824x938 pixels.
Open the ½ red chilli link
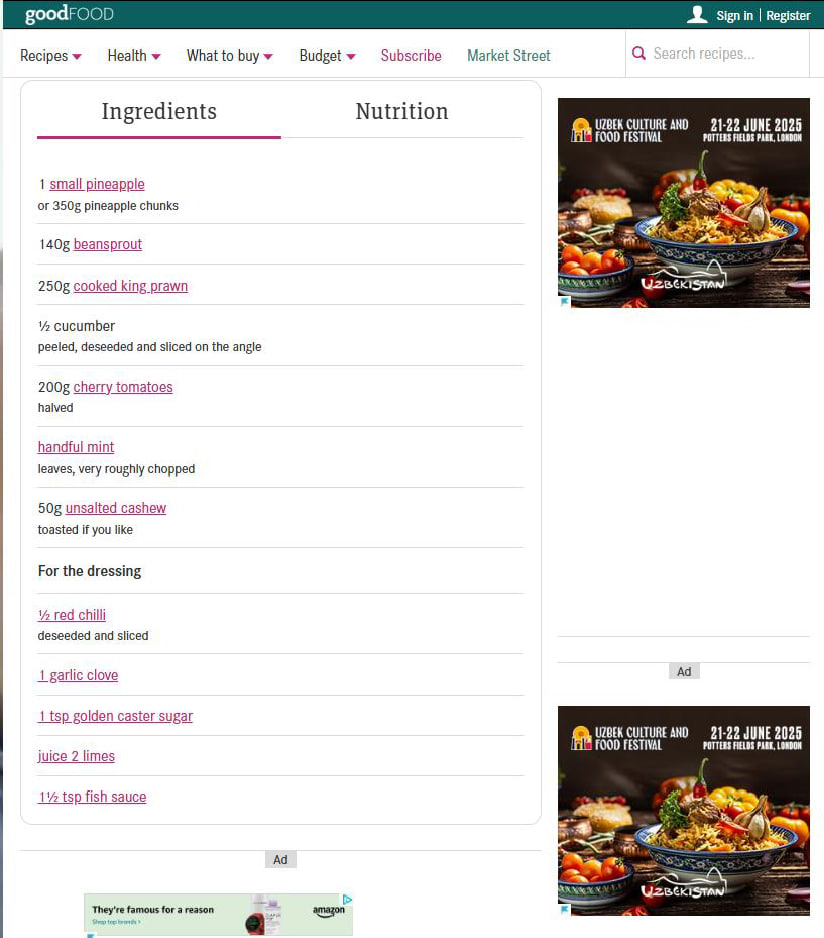tap(72, 615)
